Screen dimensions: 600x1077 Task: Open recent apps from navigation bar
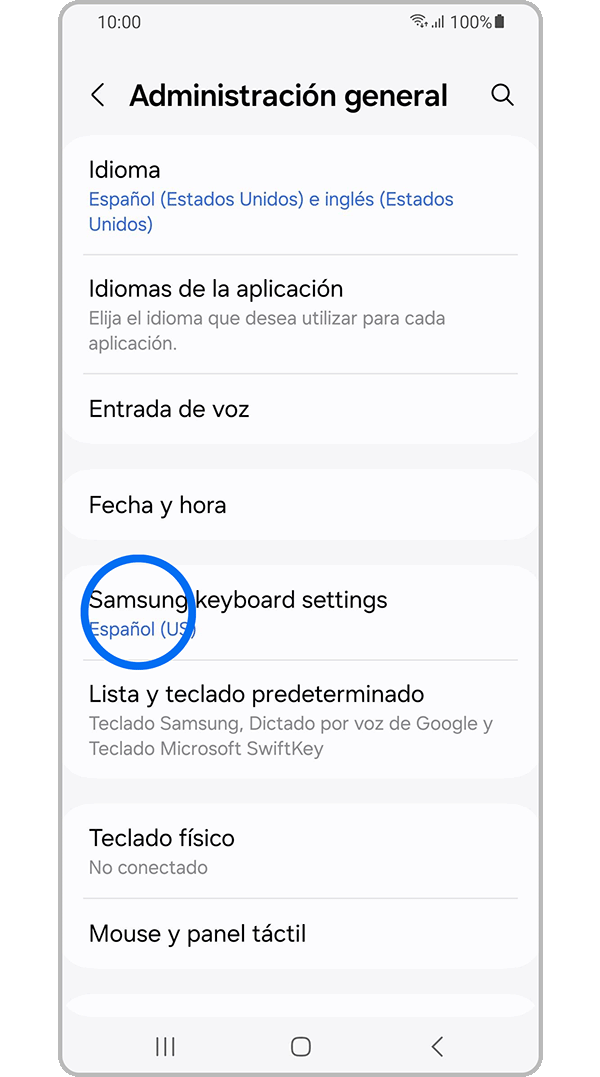166,1046
